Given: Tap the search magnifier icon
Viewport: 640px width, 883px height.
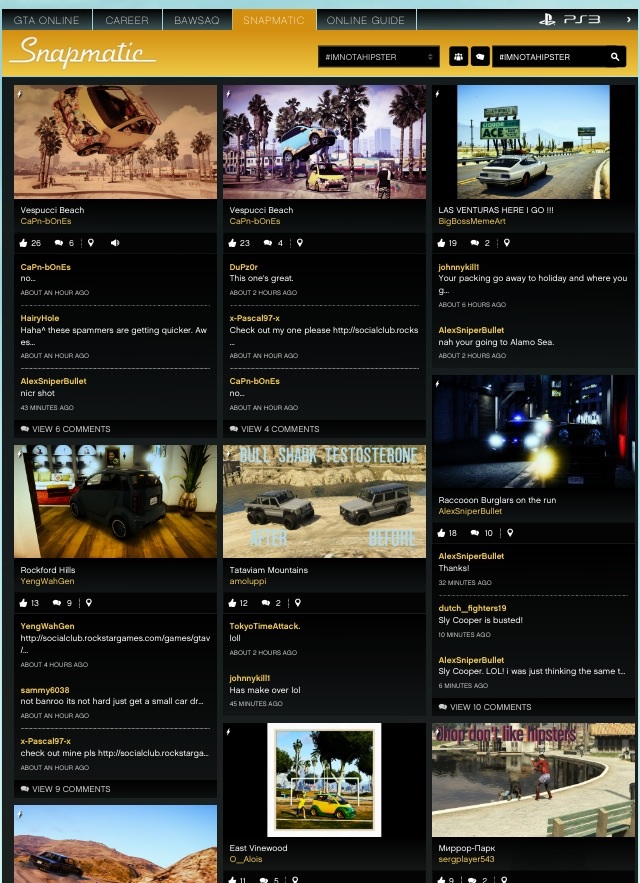Looking at the screenshot, I should click(616, 57).
